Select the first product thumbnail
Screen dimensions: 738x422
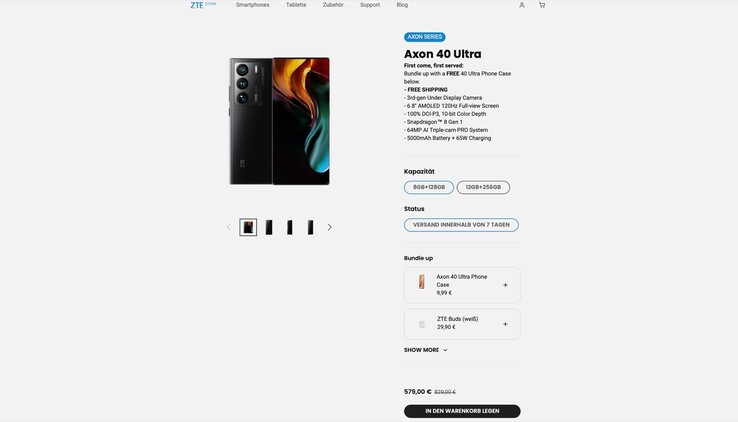[248, 227]
